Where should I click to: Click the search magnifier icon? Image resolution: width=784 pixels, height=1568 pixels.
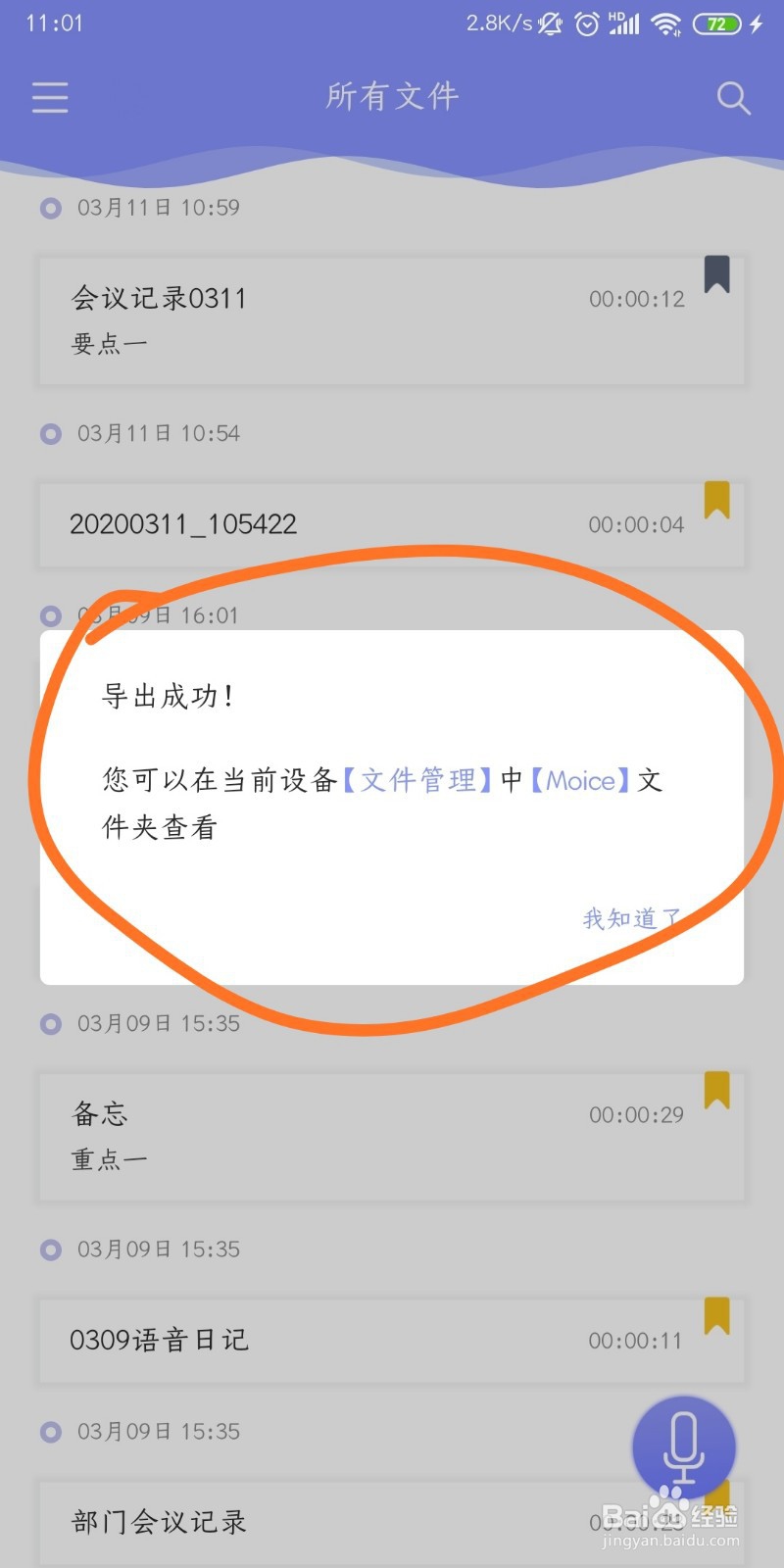(733, 97)
